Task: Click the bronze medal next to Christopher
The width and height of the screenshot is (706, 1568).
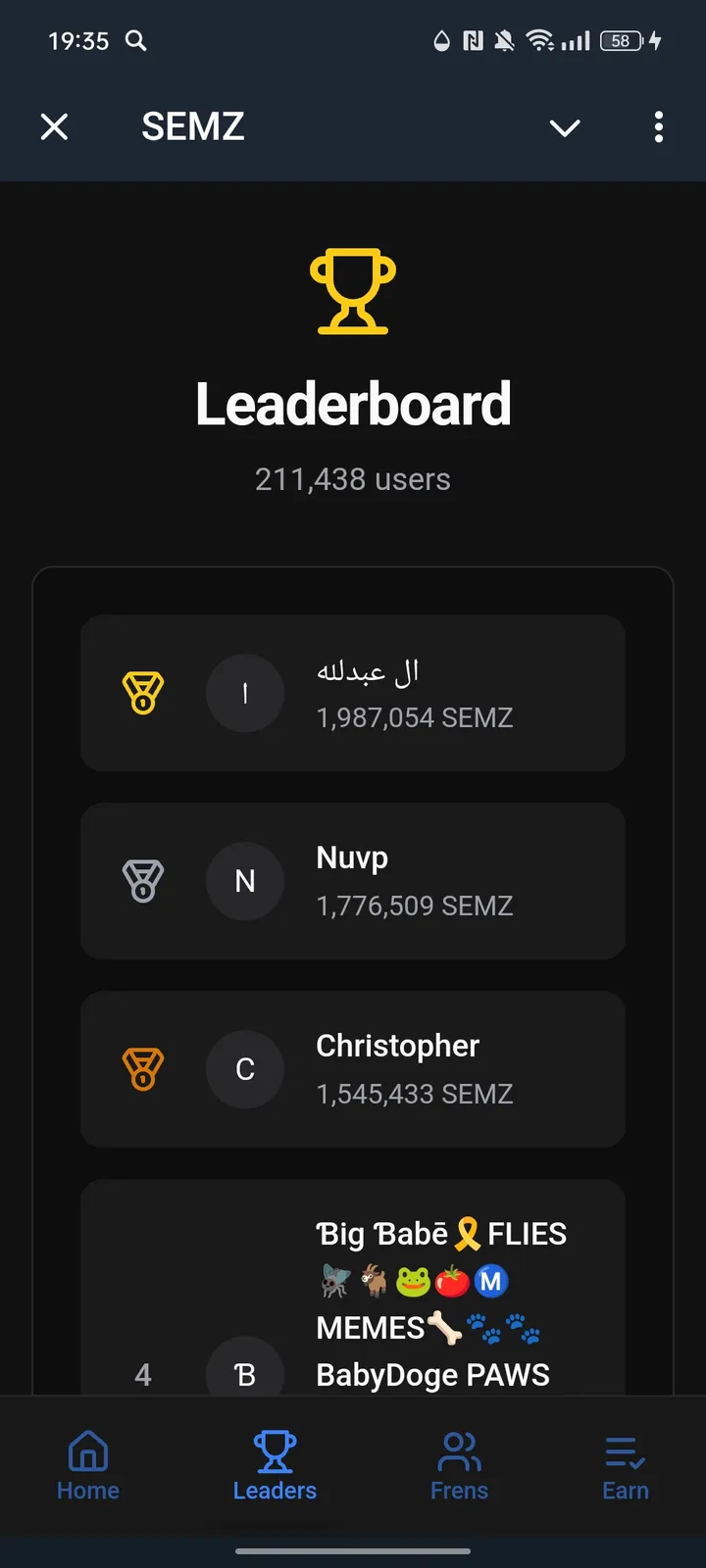Action: [142, 1069]
